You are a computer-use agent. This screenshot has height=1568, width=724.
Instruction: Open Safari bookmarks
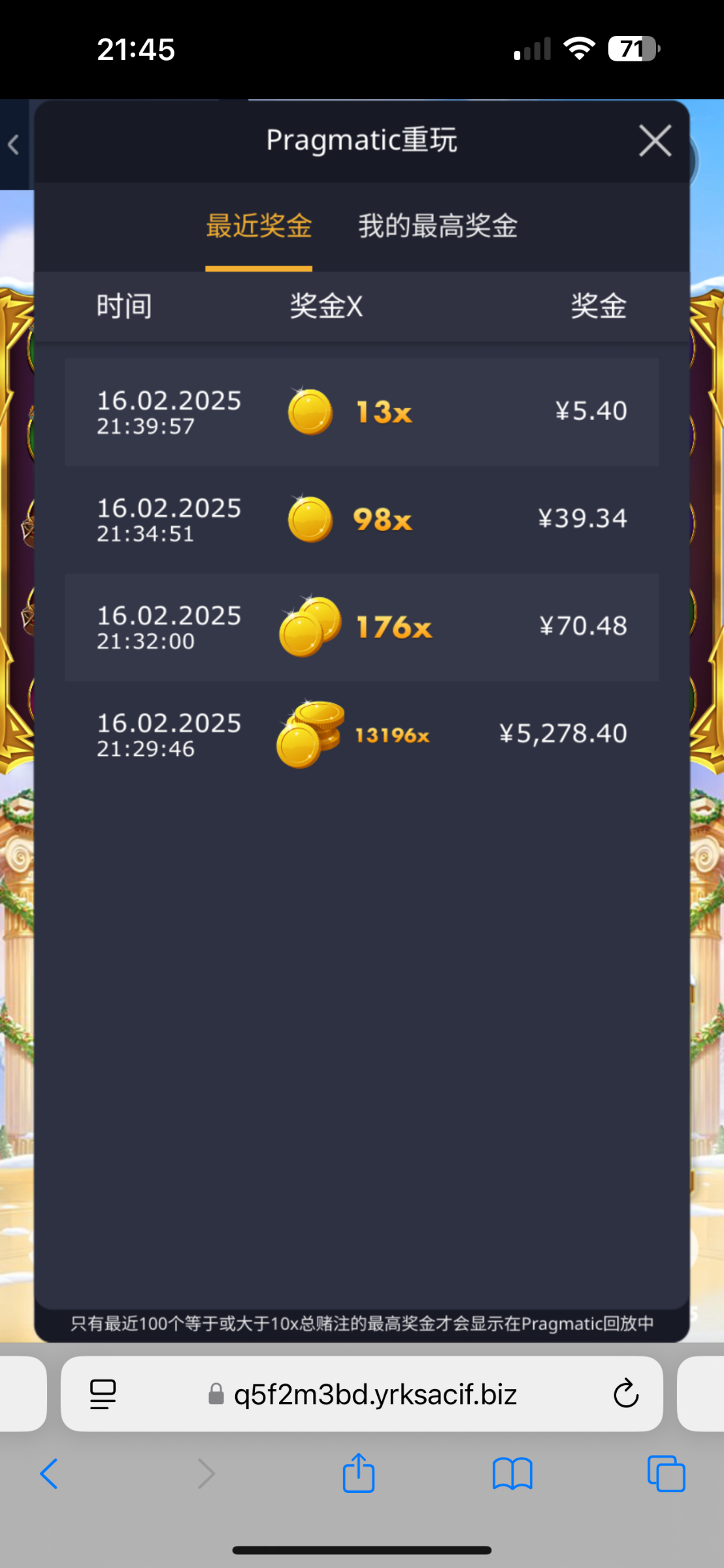click(512, 1474)
